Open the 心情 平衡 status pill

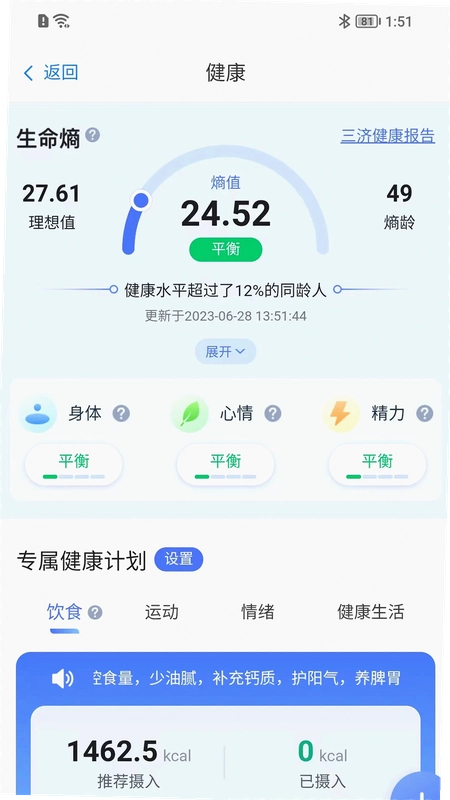pyautogui.click(x=226, y=465)
